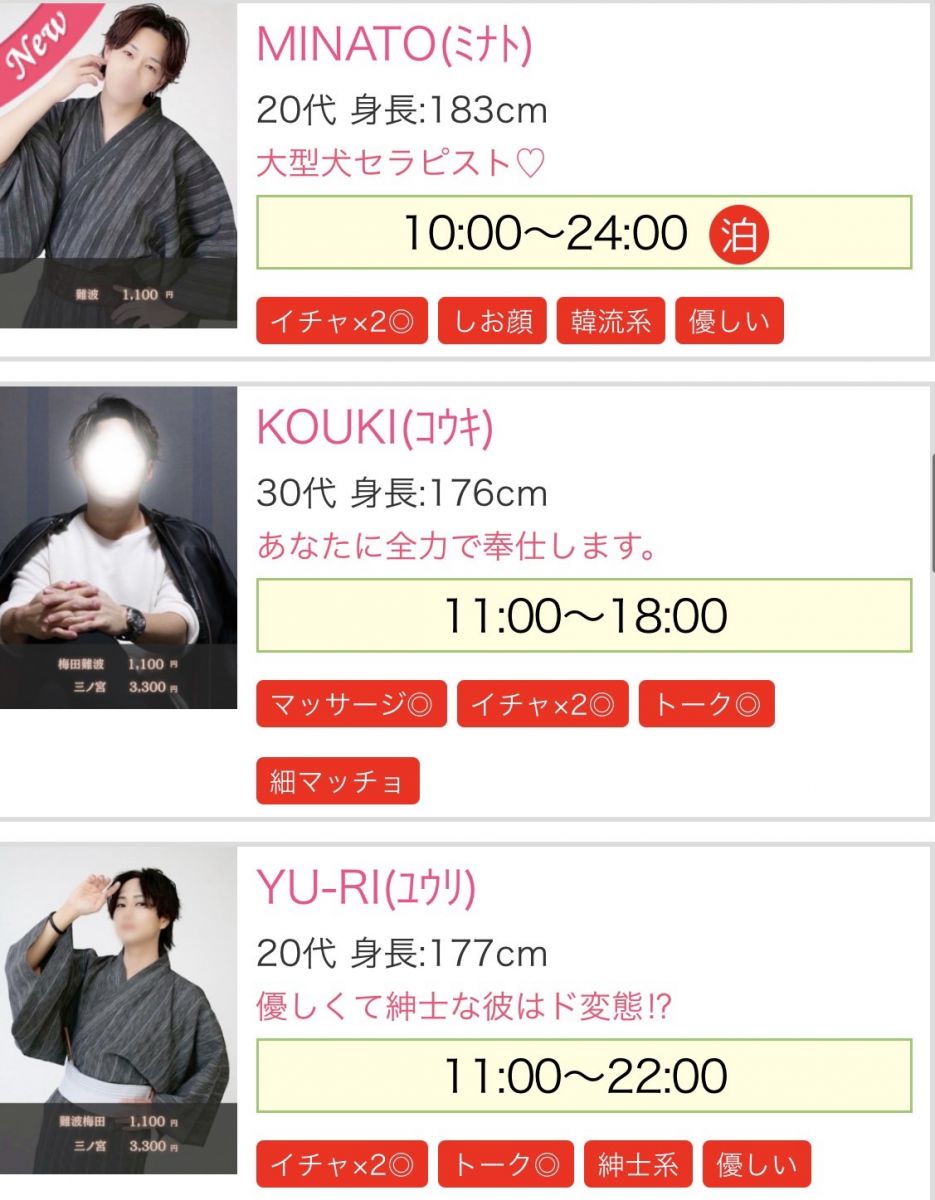Open the KOUKI(コウキ) name link
Screen dimensions: 935x1200
click(x=375, y=428)
